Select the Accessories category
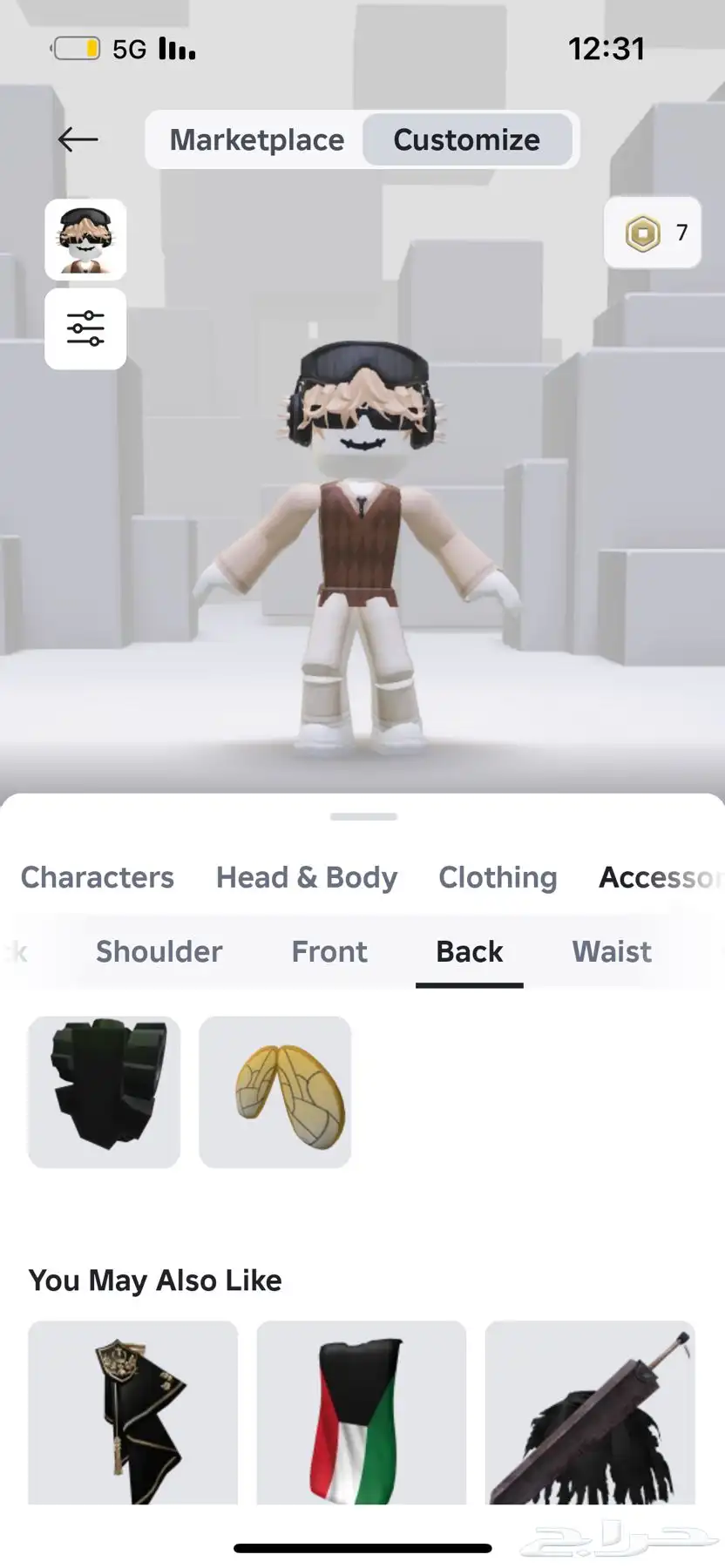Screen dimensions: 725x1568 (x=660, y=877)
